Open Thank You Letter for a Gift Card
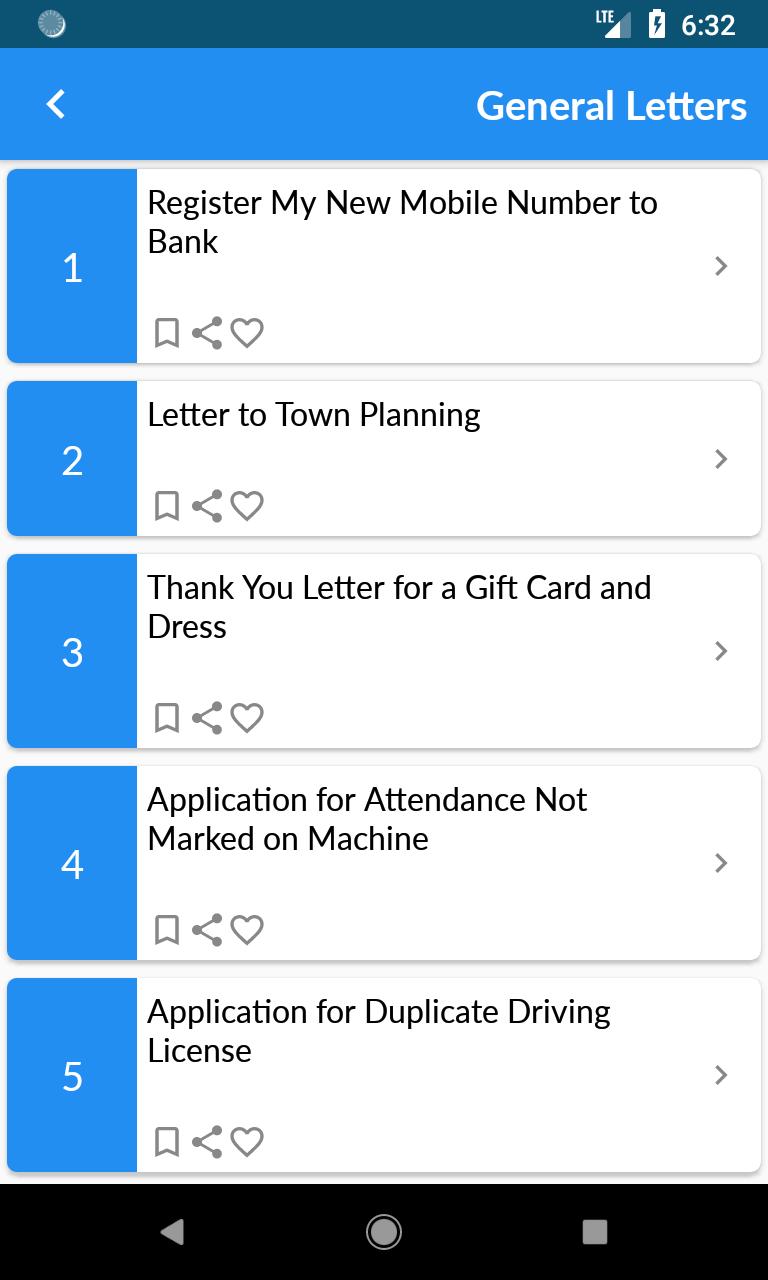The width and height of the screenshot is (768, 1280). point(384,651)
